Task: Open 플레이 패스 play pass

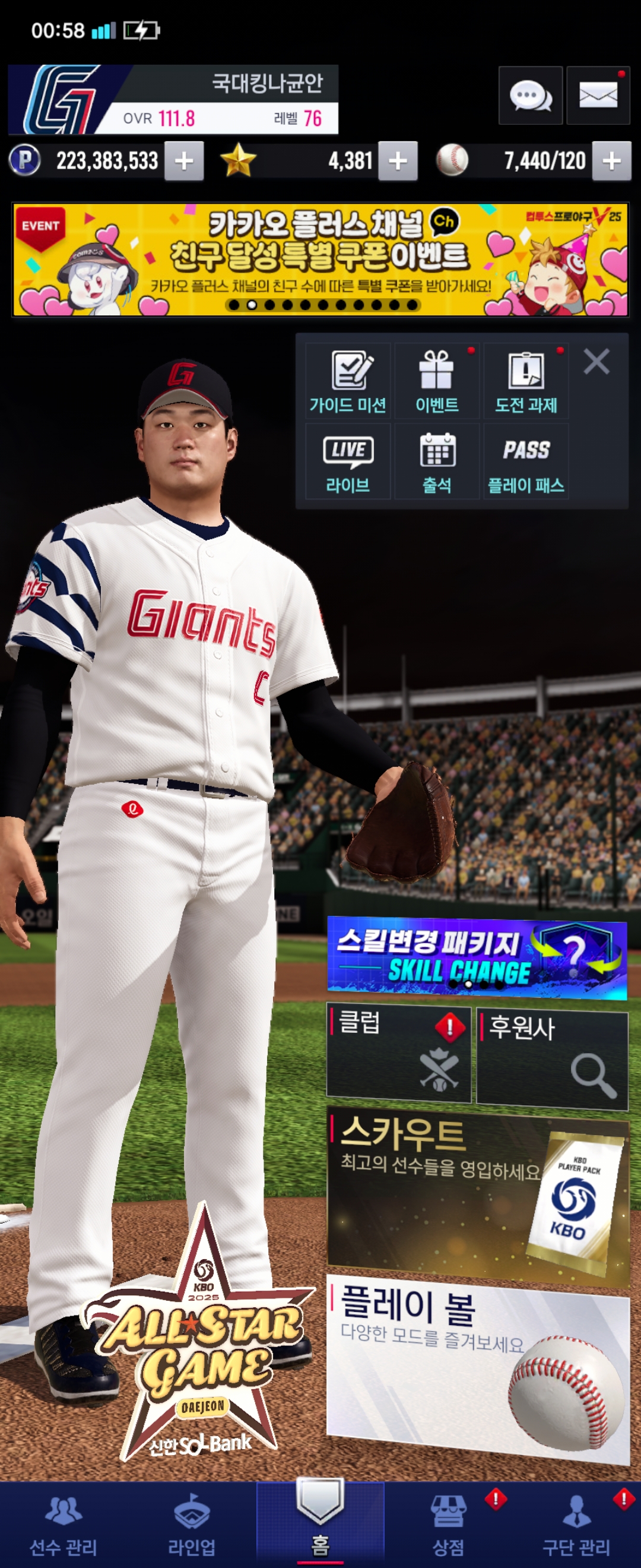Action: [x=526, y=461]
